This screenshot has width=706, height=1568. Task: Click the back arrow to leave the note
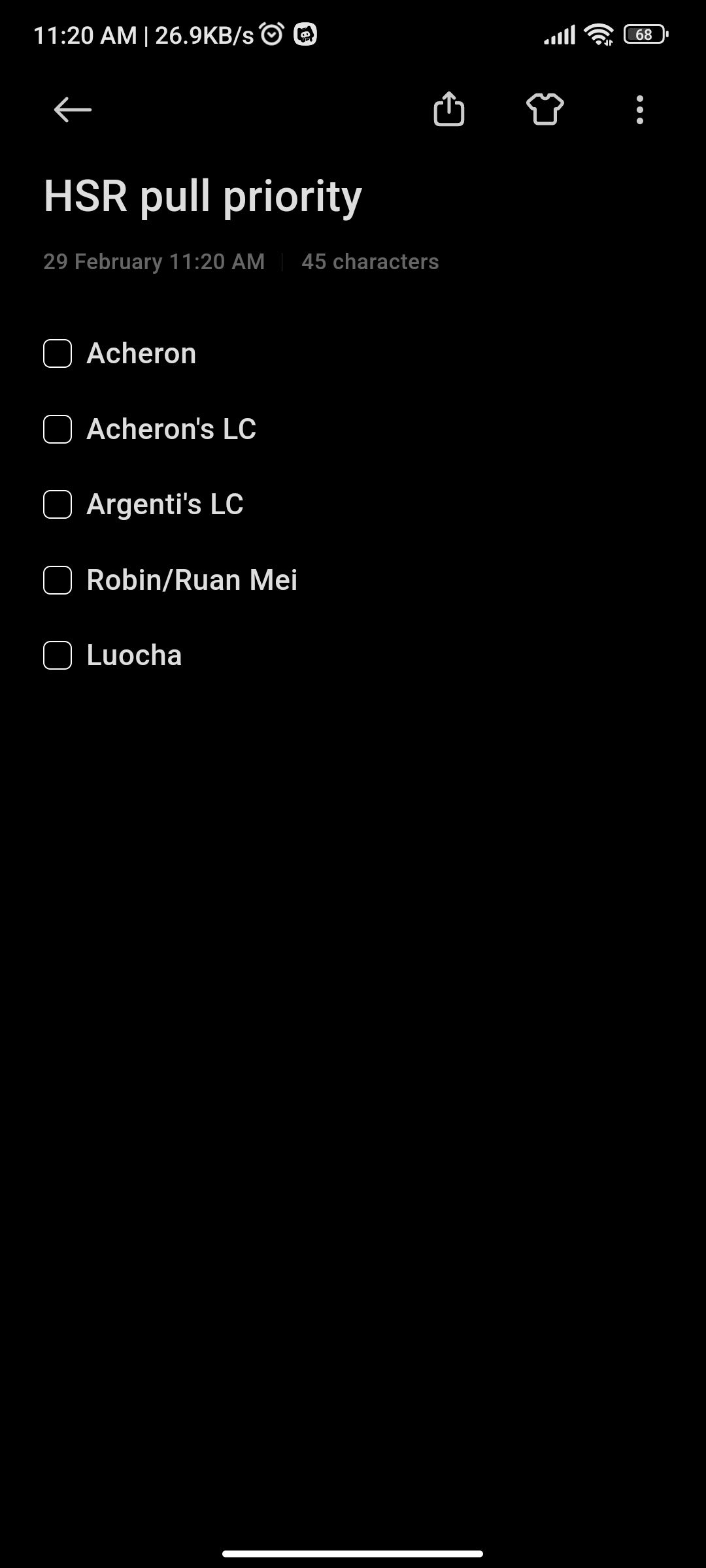(x=71, y=109)
